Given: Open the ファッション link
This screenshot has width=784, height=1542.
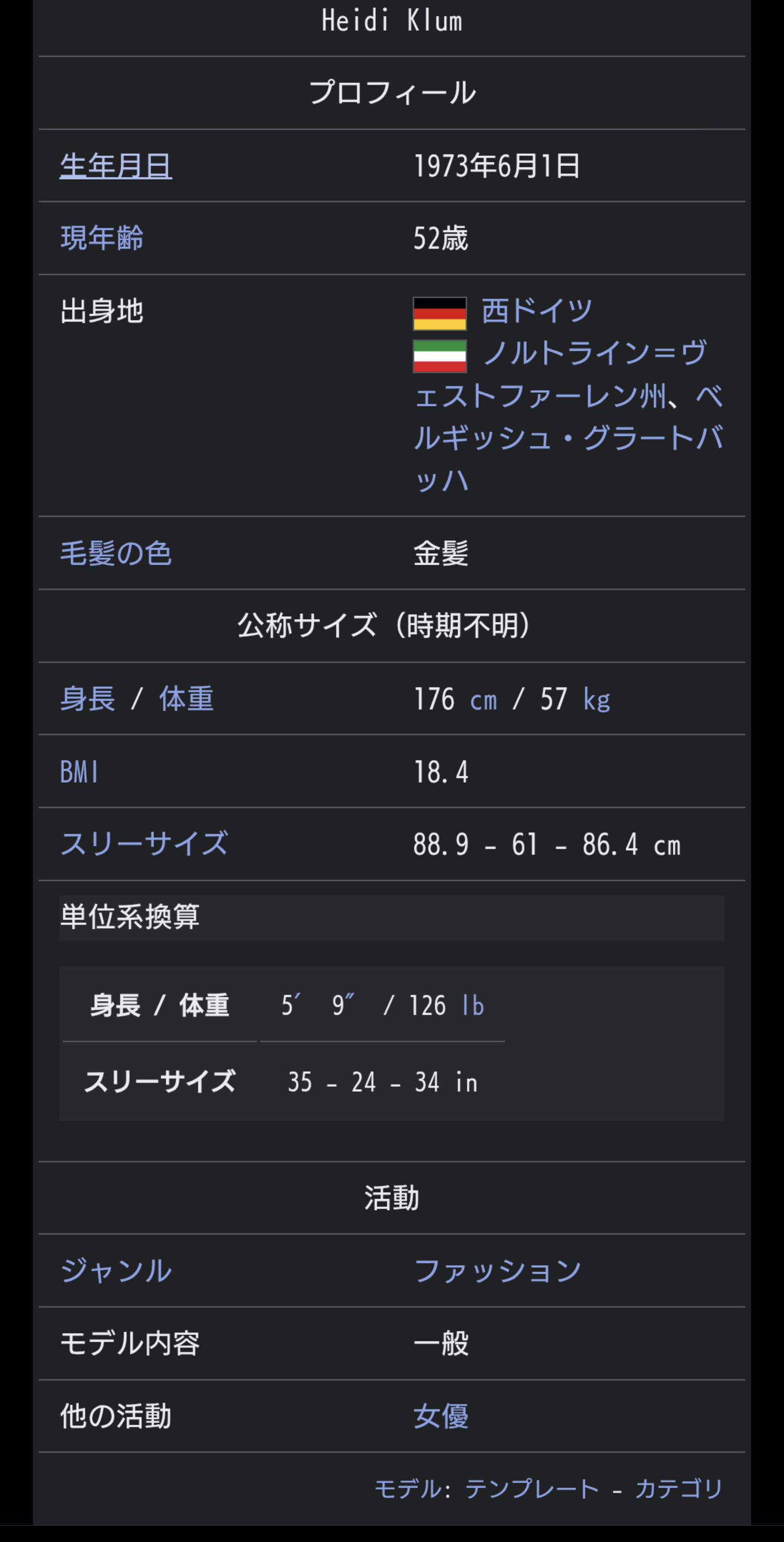Looking at the screenshot, I should pyautogui.click(x=497, y=1271).
